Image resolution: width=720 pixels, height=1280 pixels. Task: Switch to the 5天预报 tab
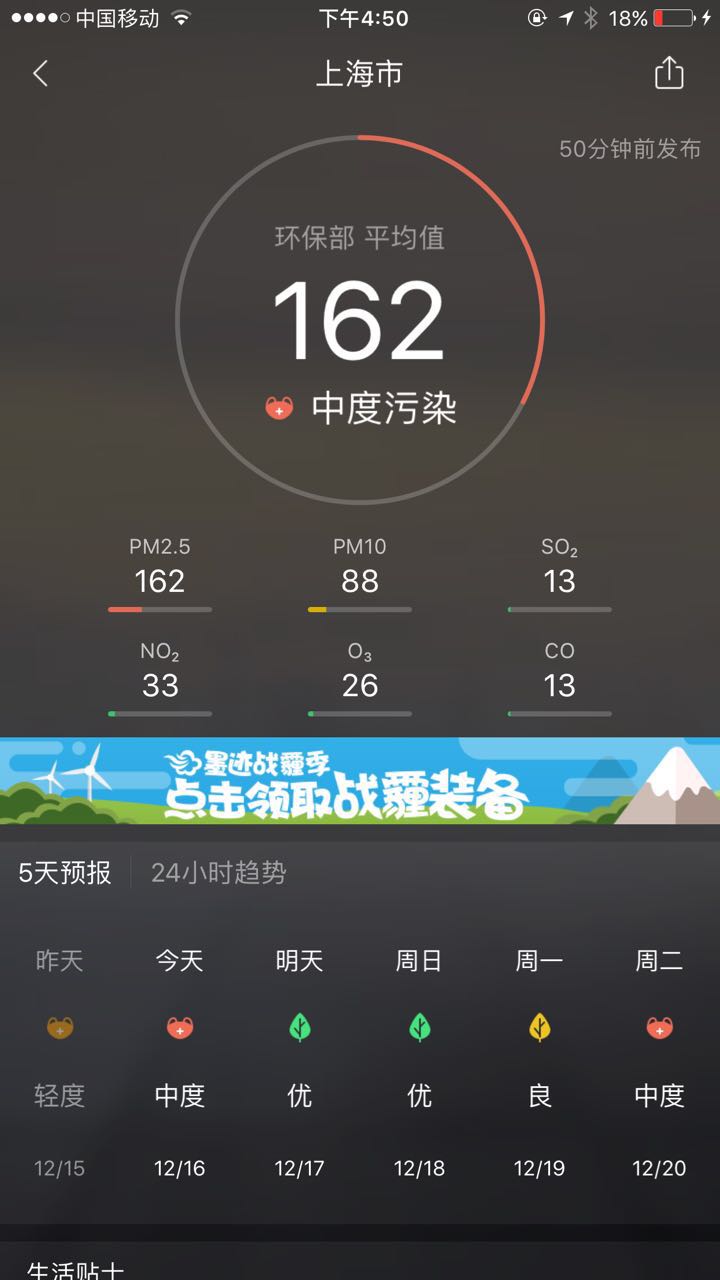click(65, 873)
